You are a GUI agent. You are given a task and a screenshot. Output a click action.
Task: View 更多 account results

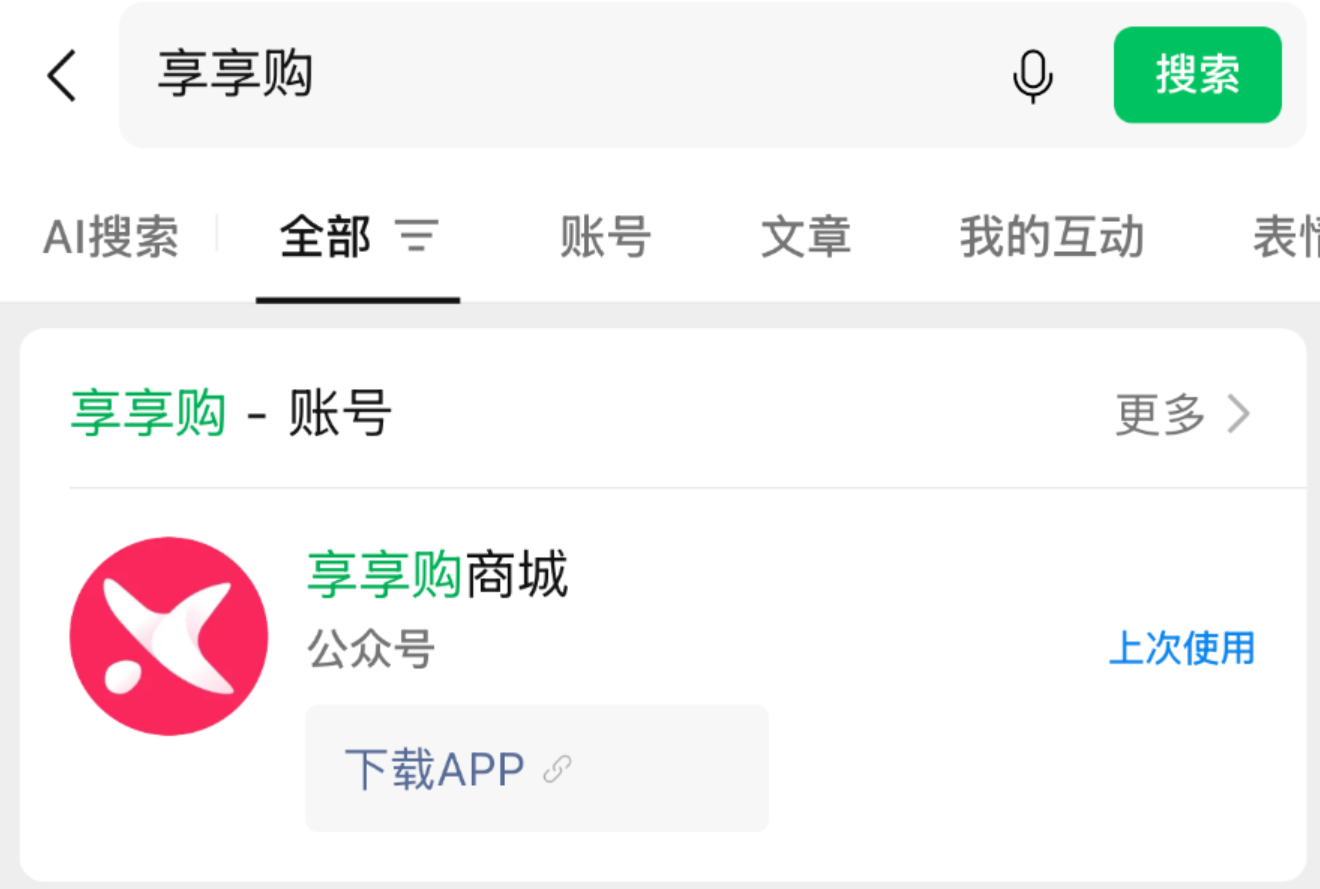point(1182,414)
